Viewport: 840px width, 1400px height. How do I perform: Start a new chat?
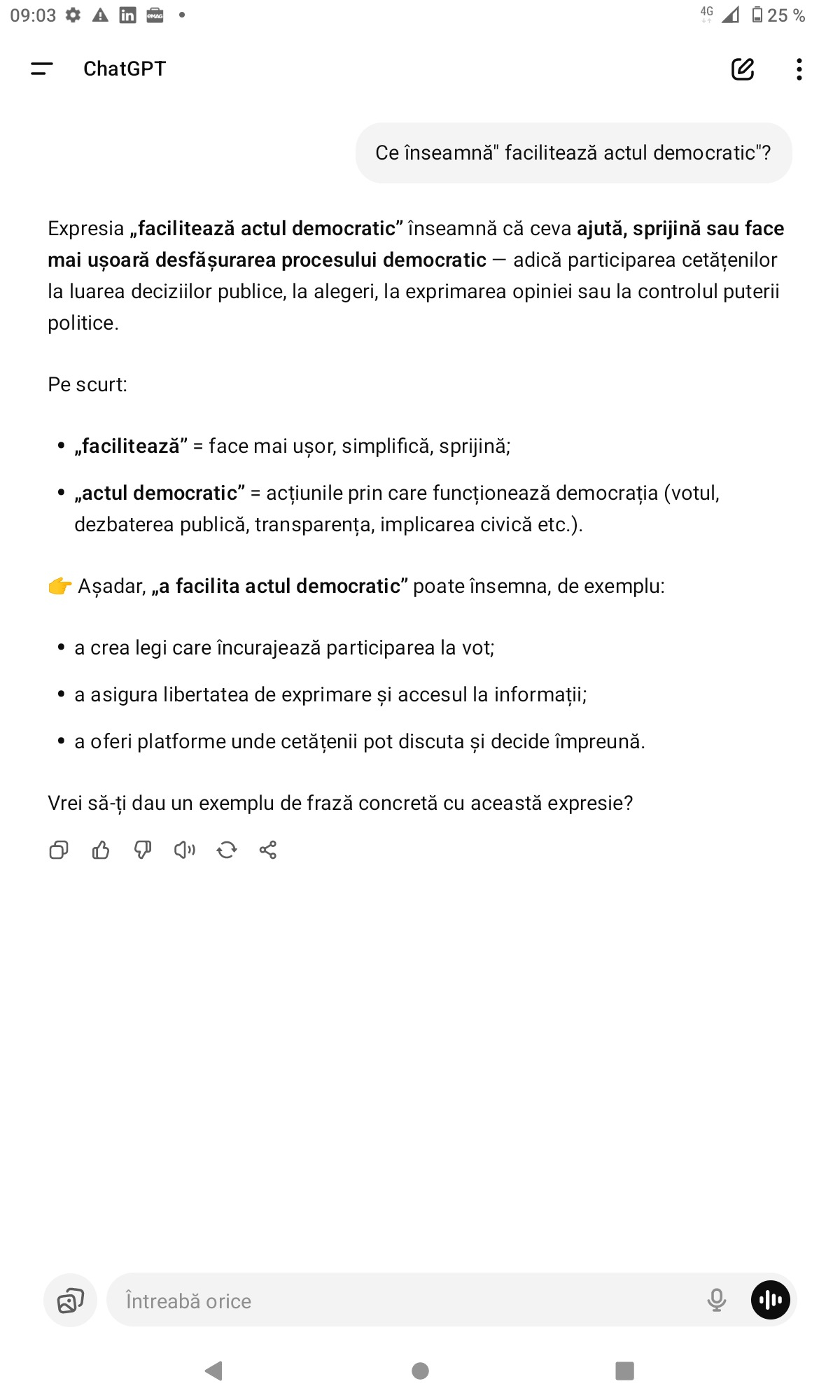[x=743, y=69]
